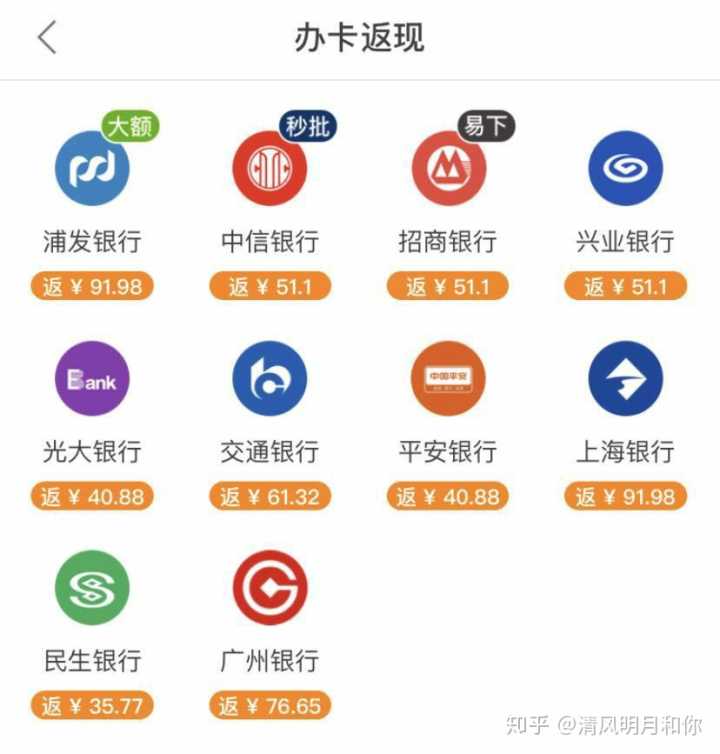Select the 中信银行 card offer
This screenshot has height=754, width=720.
pos(270,169)
